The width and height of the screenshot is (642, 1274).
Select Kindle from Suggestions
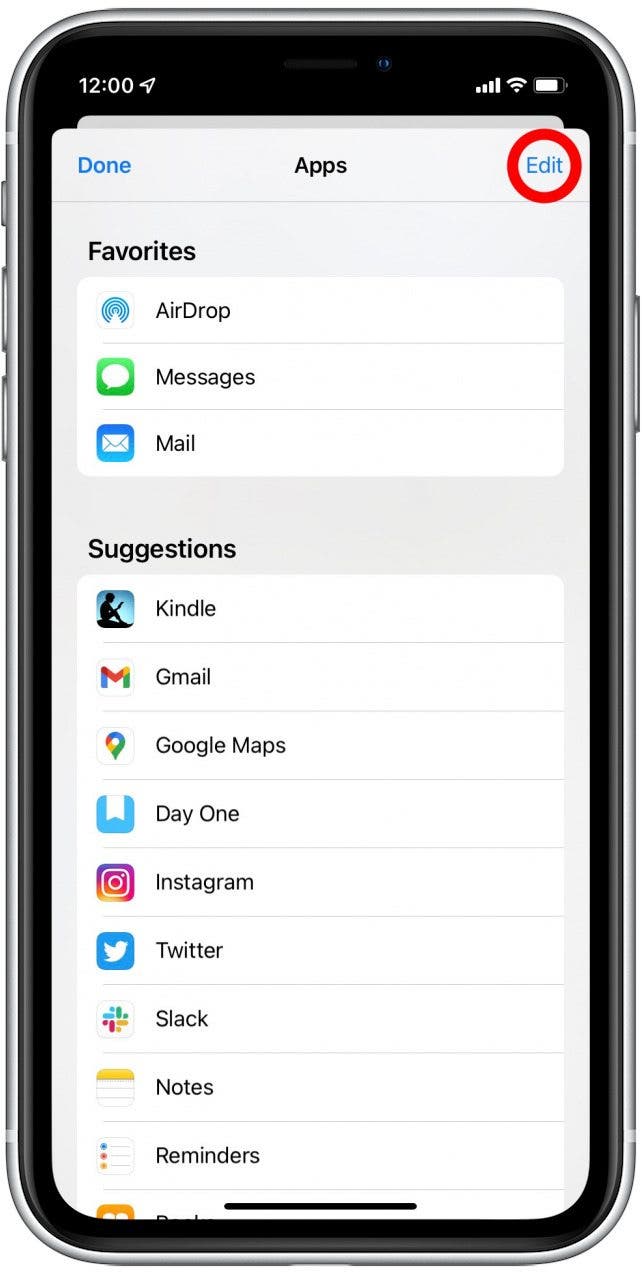pos(320,609)
